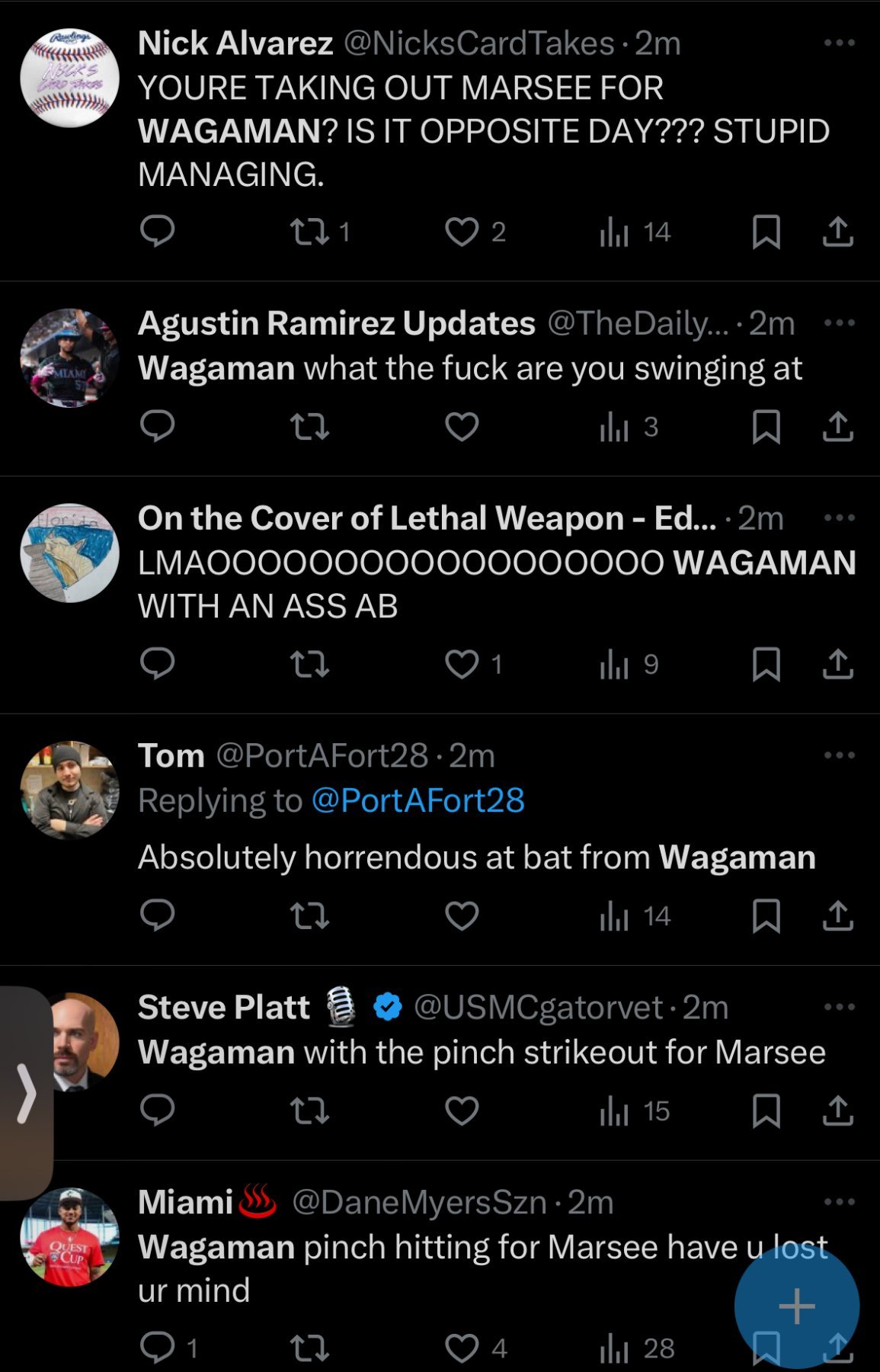Open more options on Tom's tweet
This screenshot has height=1372, width=880.
[839, 755]
